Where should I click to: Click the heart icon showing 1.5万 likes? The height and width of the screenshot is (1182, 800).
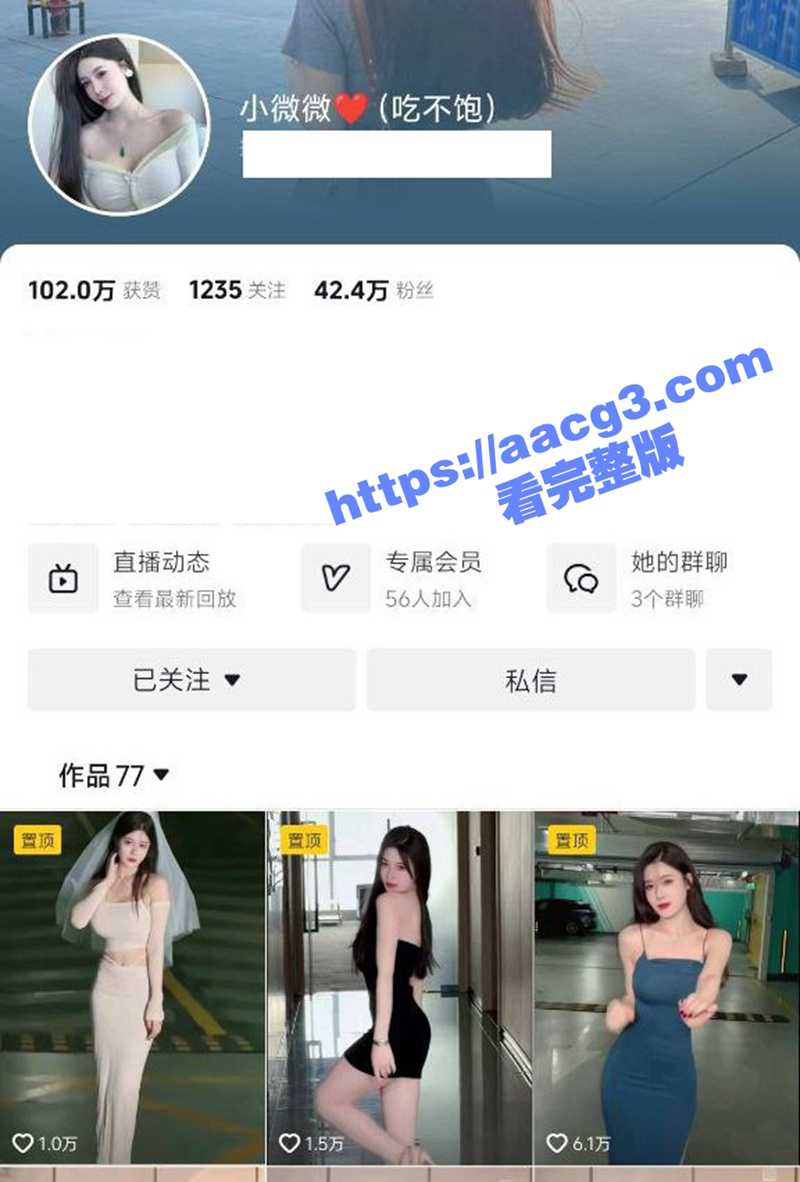click(x=290, y=1139)
